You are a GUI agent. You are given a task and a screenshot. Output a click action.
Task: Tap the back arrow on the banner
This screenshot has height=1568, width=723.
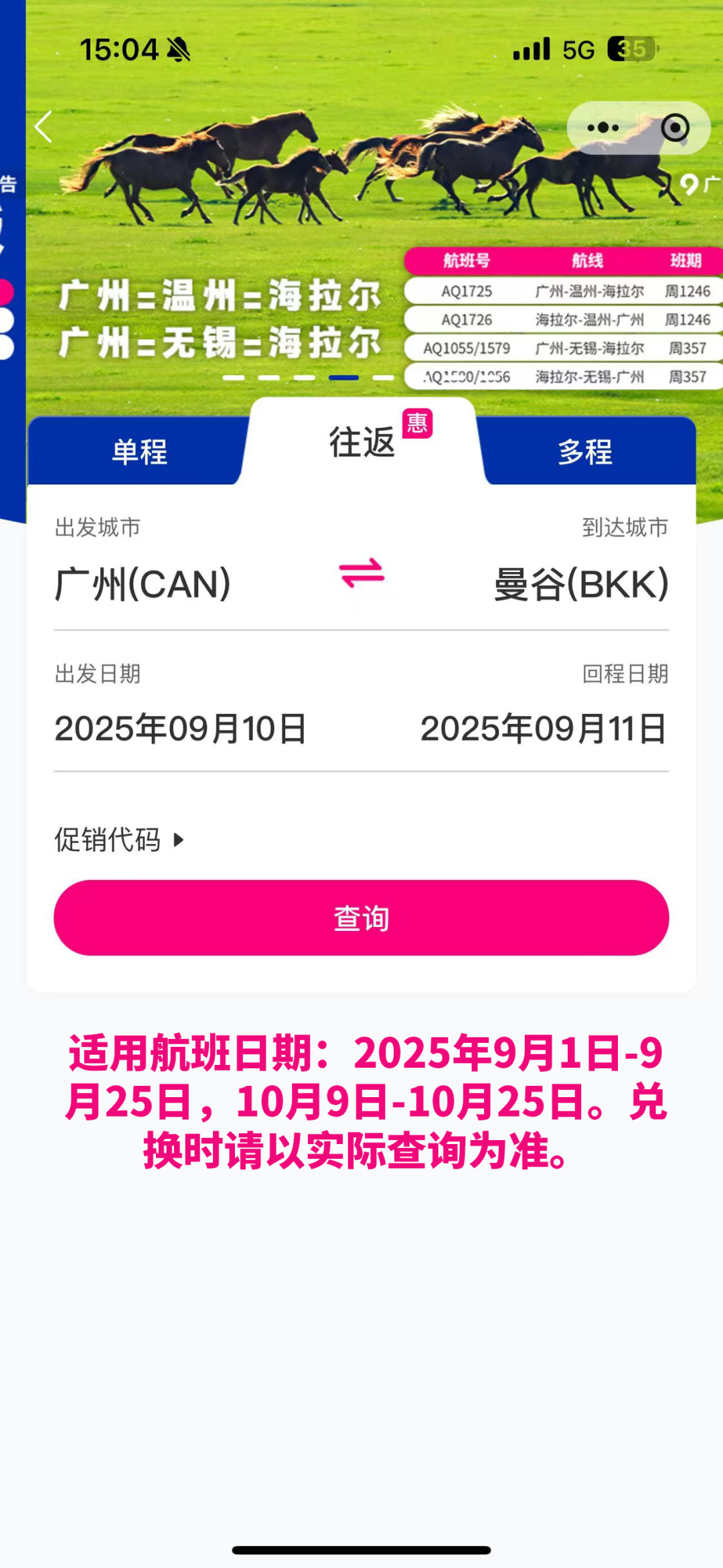point(42,126)
